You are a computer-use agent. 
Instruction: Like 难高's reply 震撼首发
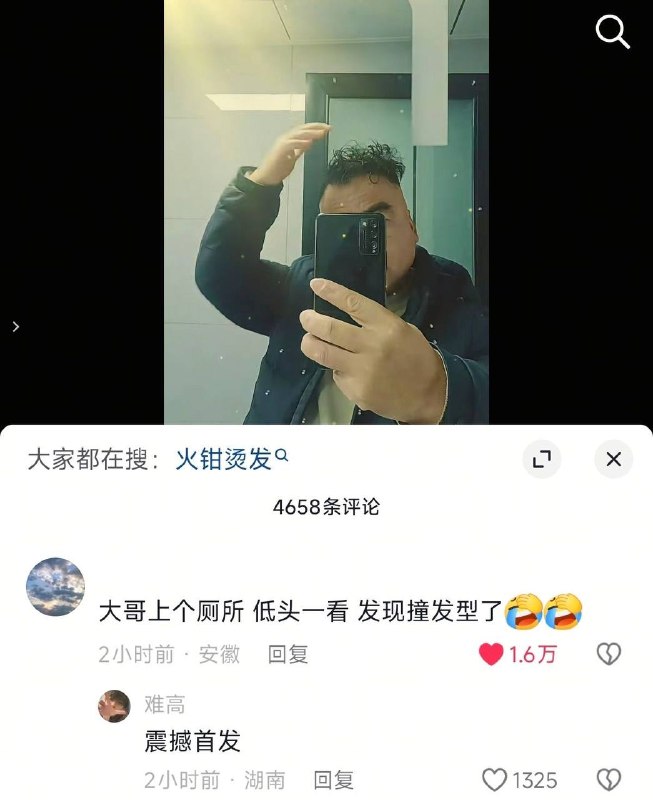[495, 779]
